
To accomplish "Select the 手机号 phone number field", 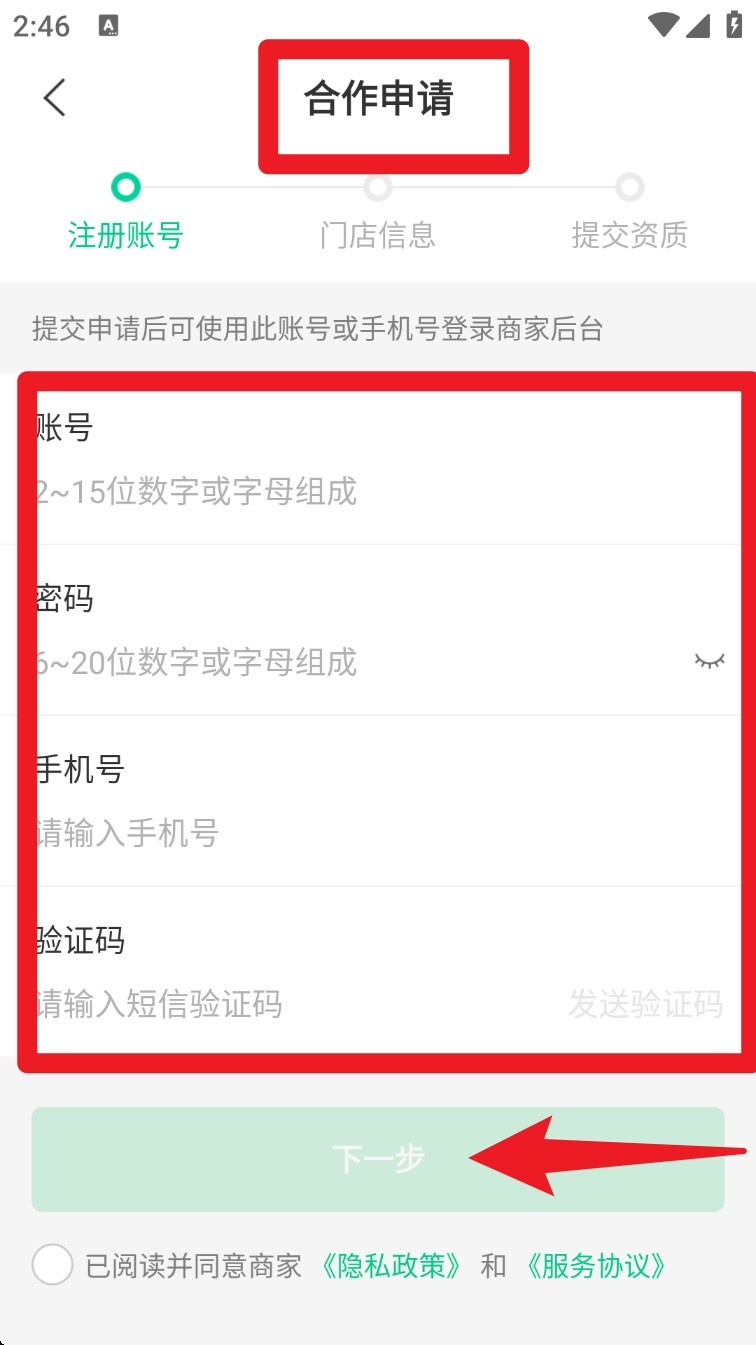I will tap(300, 833).
